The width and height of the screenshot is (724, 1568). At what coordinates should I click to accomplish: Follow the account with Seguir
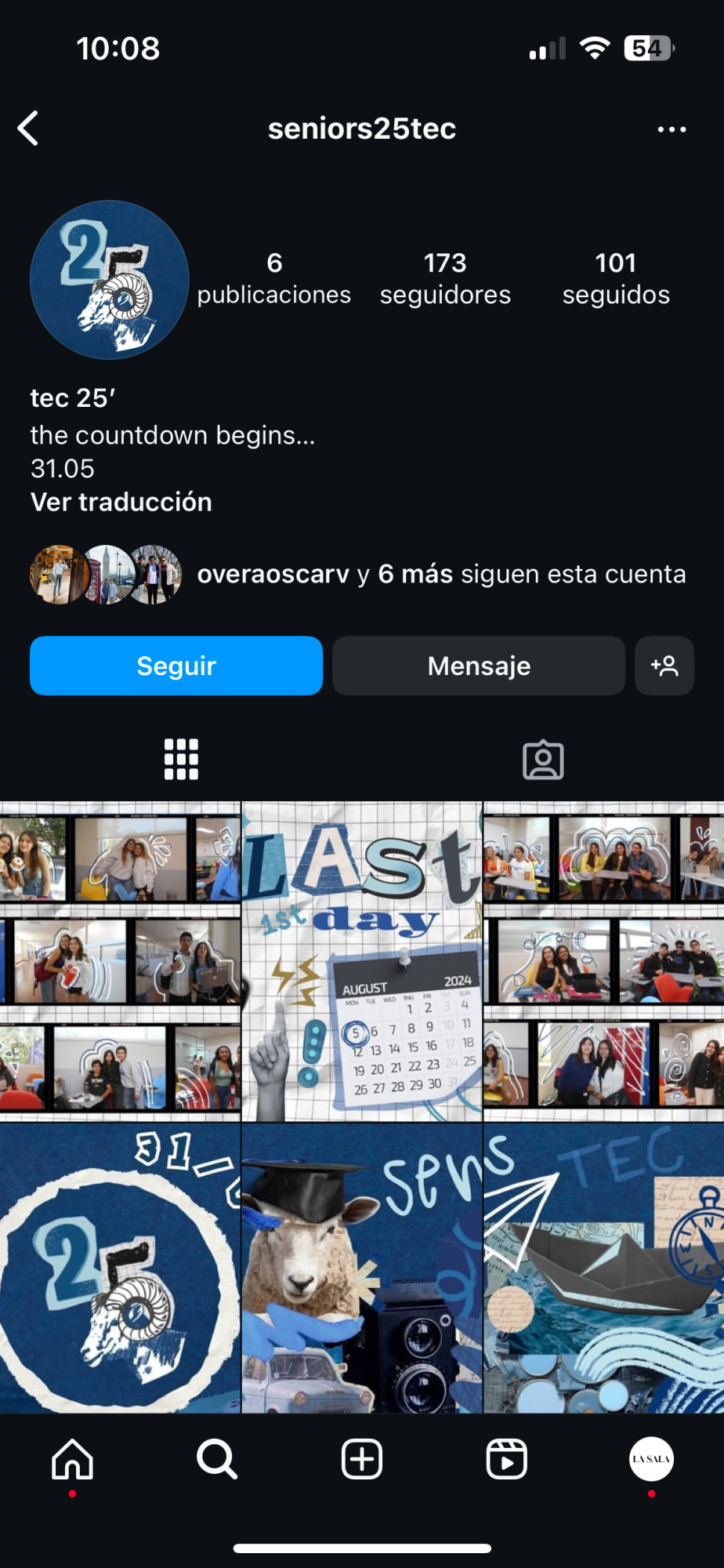pos(176,666)
